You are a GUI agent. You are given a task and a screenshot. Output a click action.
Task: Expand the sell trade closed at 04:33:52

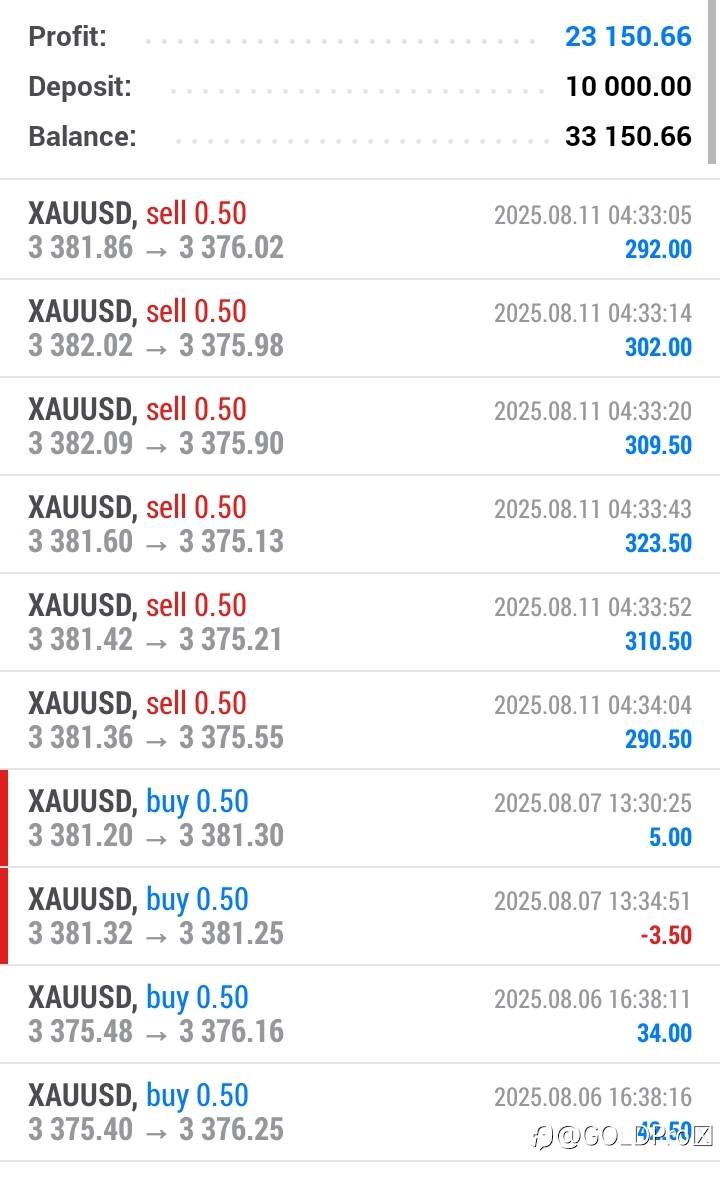coord(360,622)
